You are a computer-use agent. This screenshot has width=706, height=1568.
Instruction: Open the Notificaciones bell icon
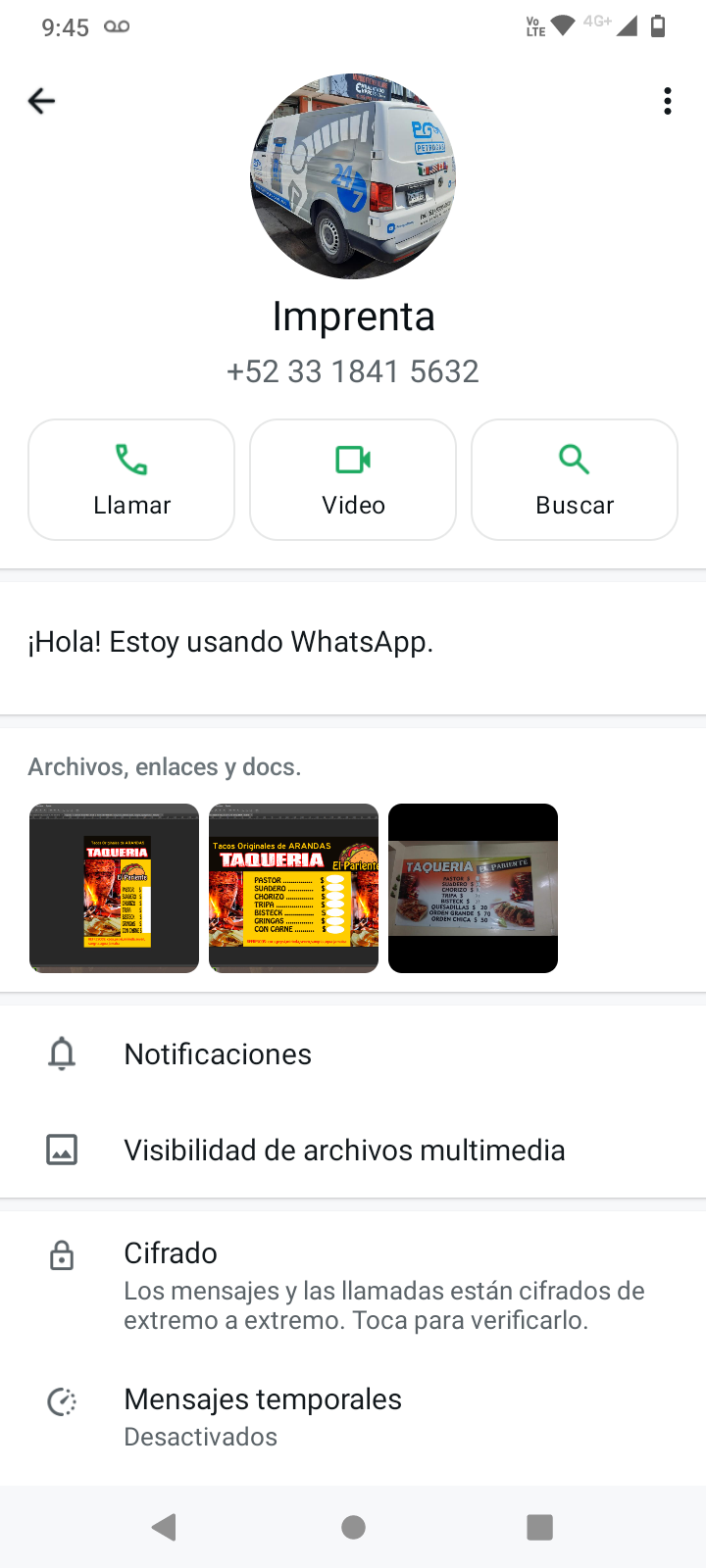[x=62, y=1053]
